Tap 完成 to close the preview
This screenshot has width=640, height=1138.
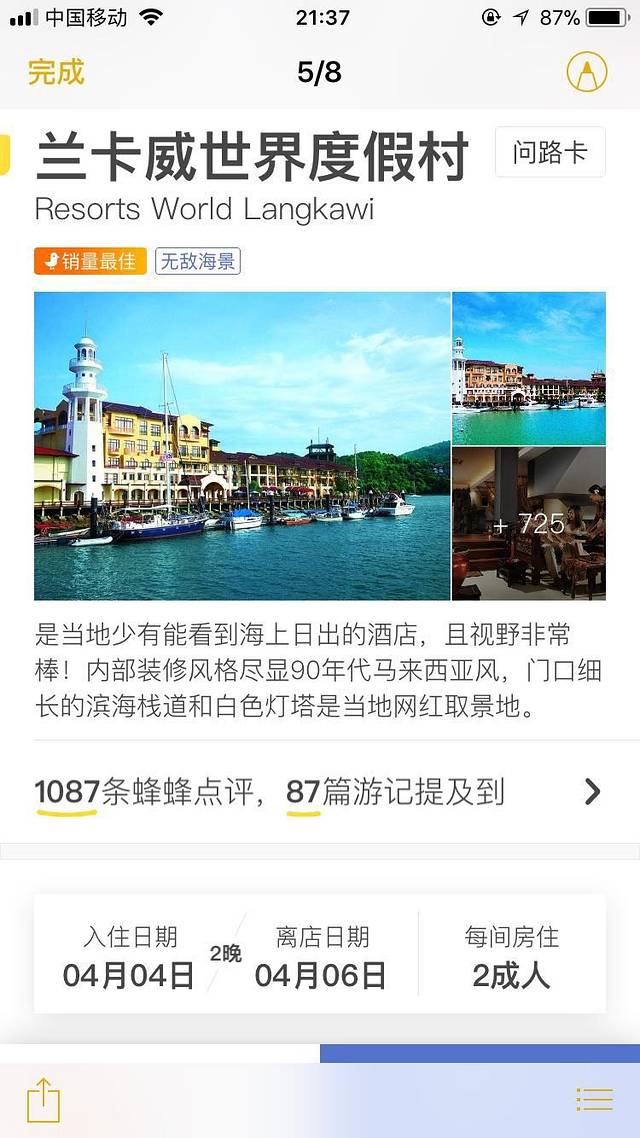[56, 72]
